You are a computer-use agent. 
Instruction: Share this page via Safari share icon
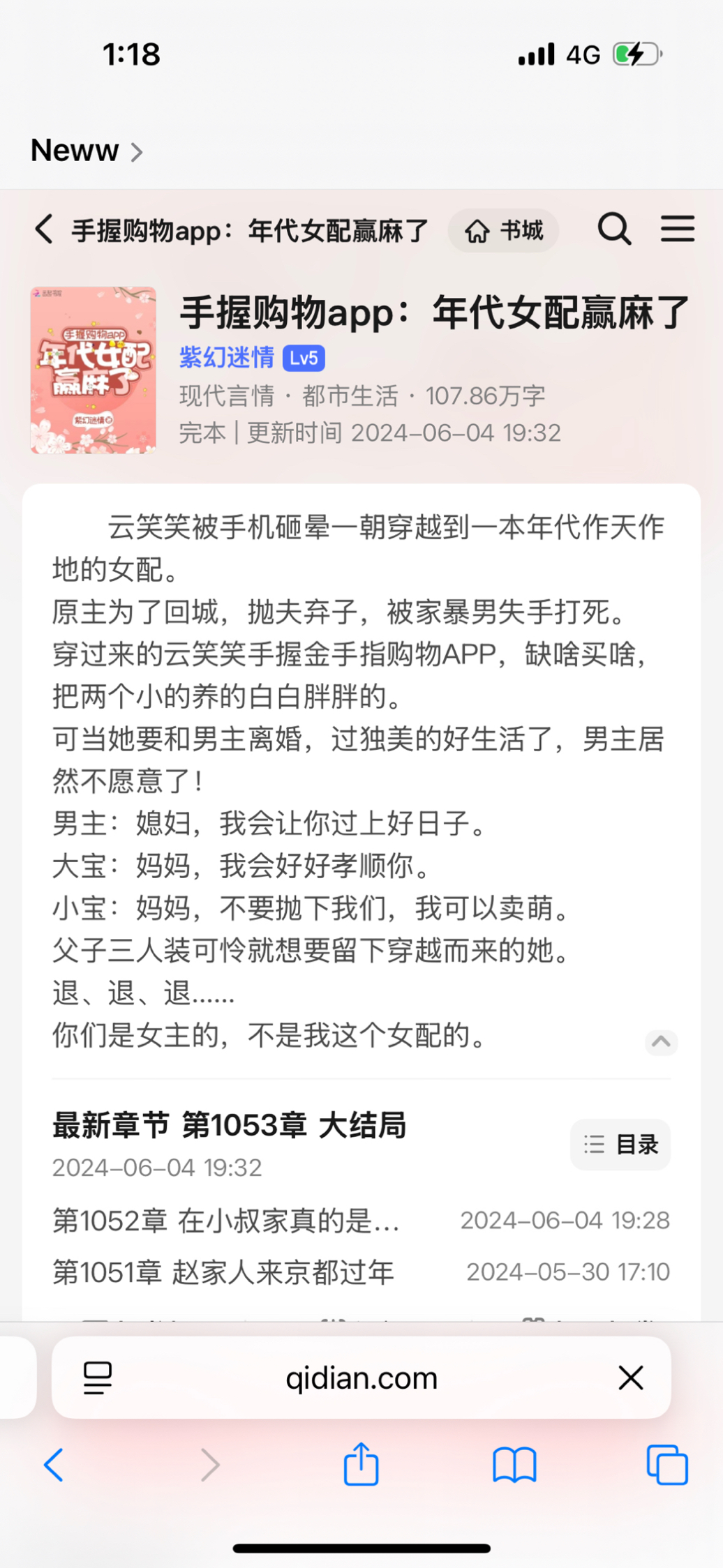[x=361, y=1464]
